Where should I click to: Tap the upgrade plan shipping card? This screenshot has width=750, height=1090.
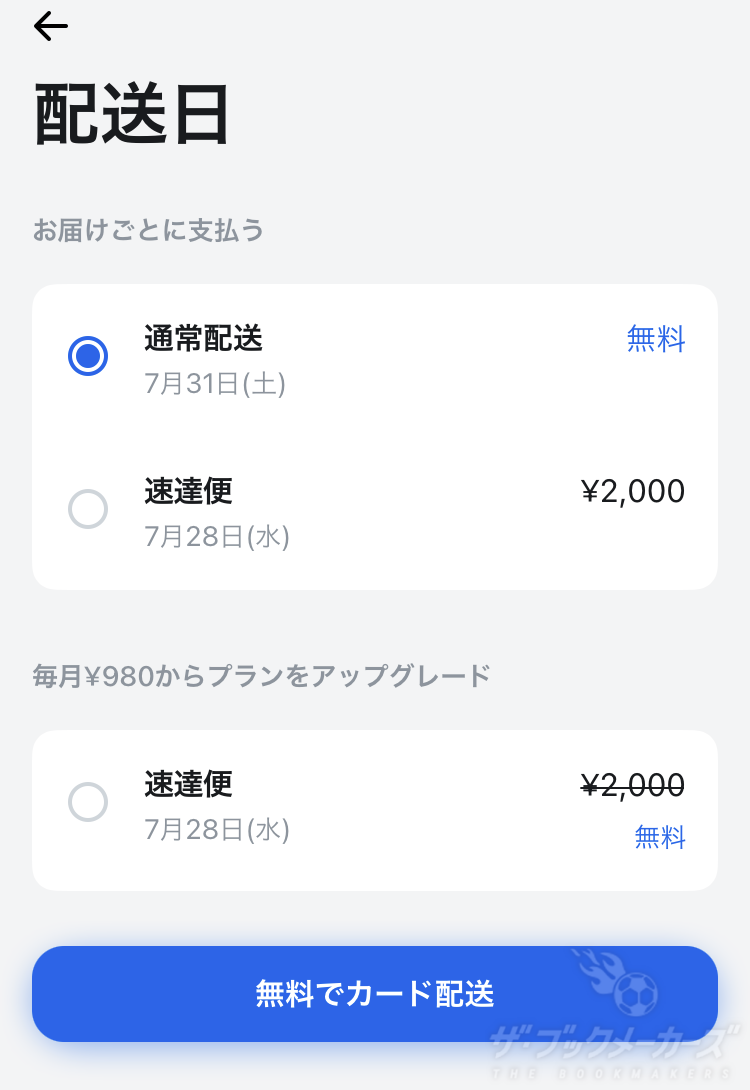pyautogui.click(x=375, y=810)
